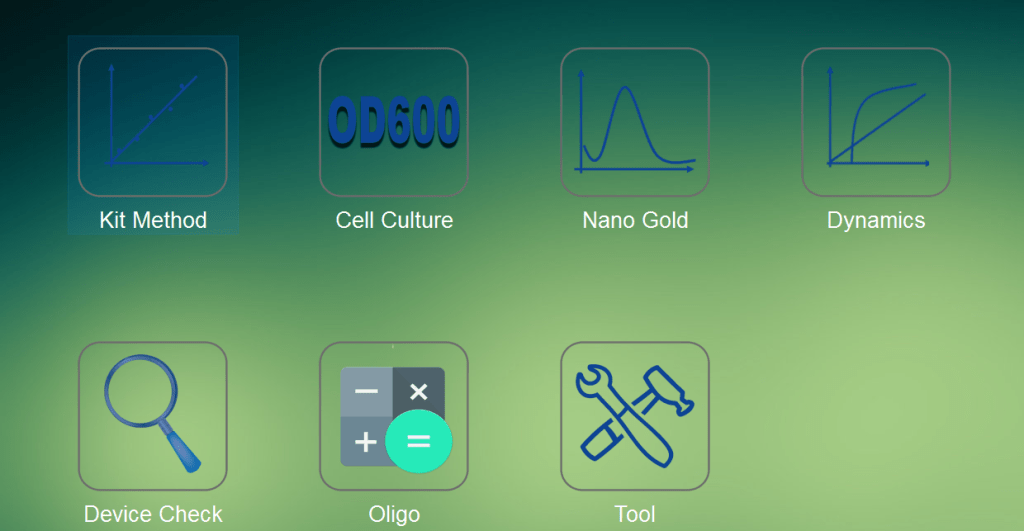Start Device Check

tap(153, 416)
